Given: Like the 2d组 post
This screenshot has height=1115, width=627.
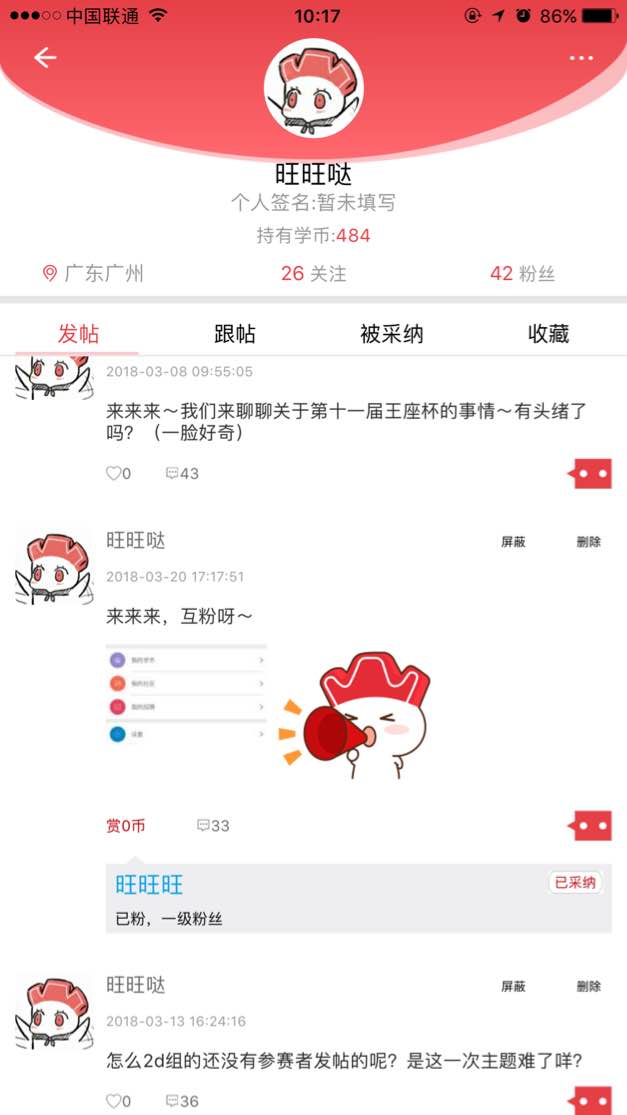Looking at the screenshot, I should tap(118, 1101).
